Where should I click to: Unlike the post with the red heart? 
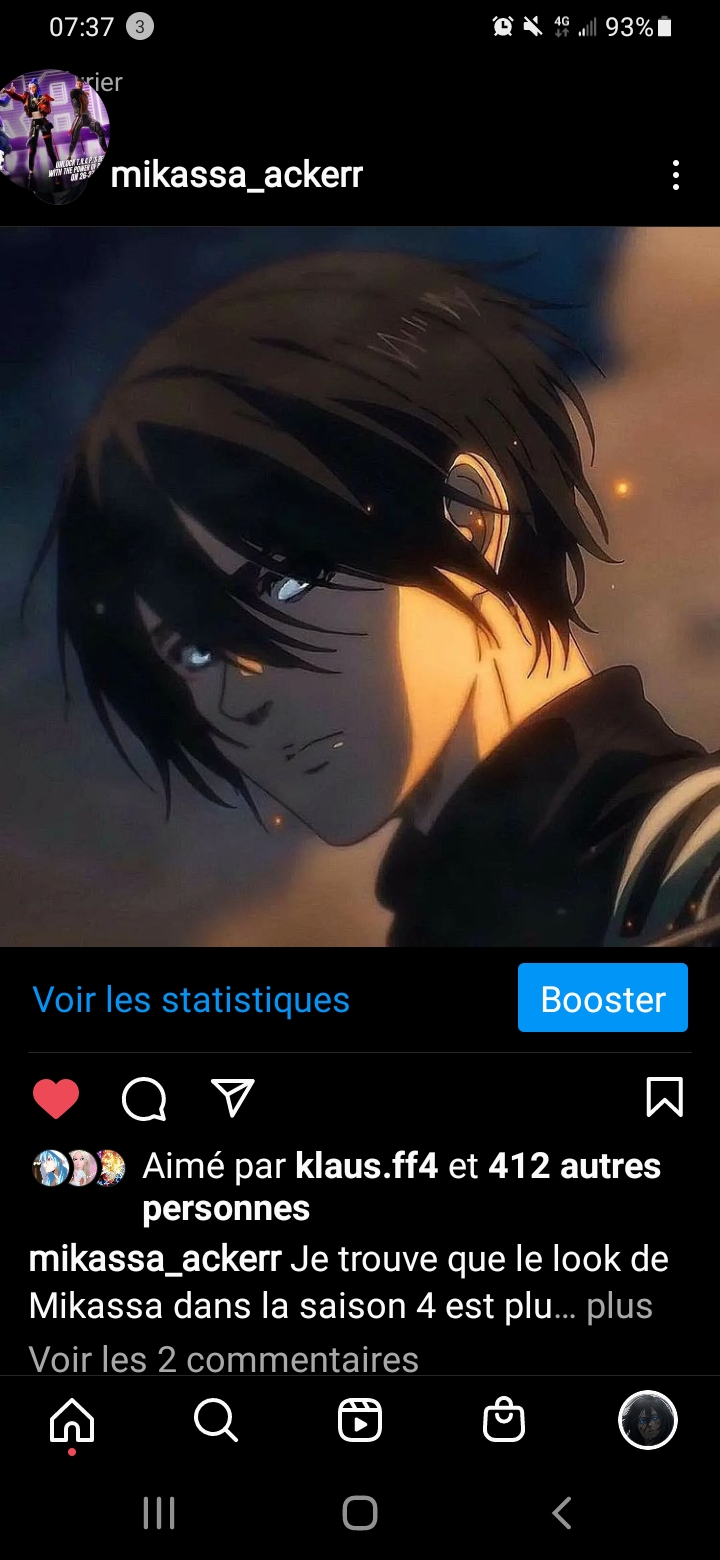[x=56, y=1098]
